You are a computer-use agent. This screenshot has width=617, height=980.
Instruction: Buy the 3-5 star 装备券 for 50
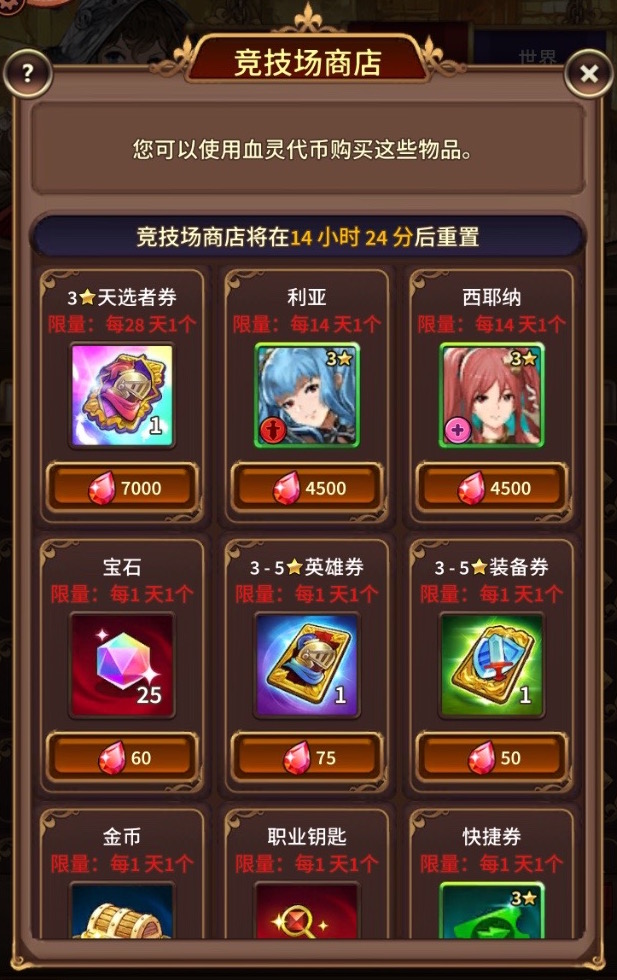(x=491, y=758)
